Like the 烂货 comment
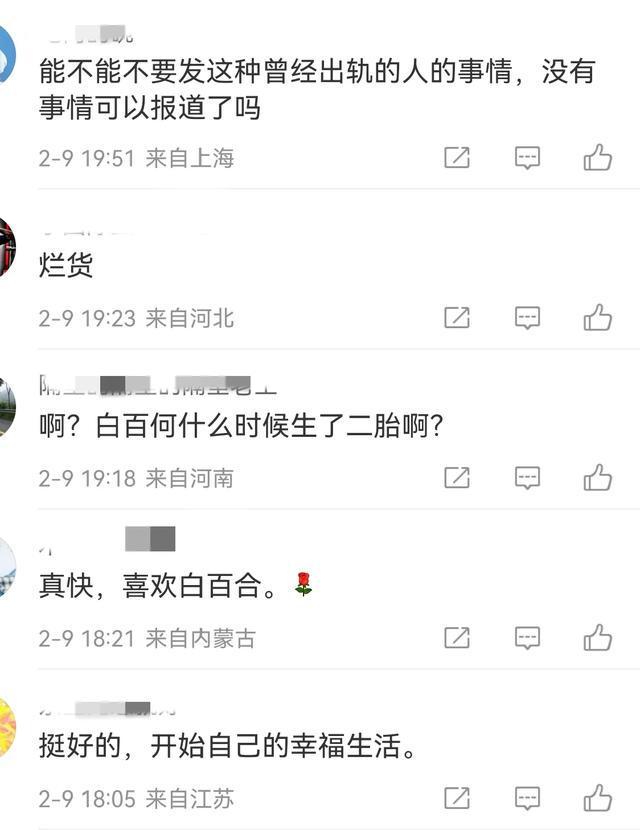Screen dimensions: 640x830 coord(597,318)
